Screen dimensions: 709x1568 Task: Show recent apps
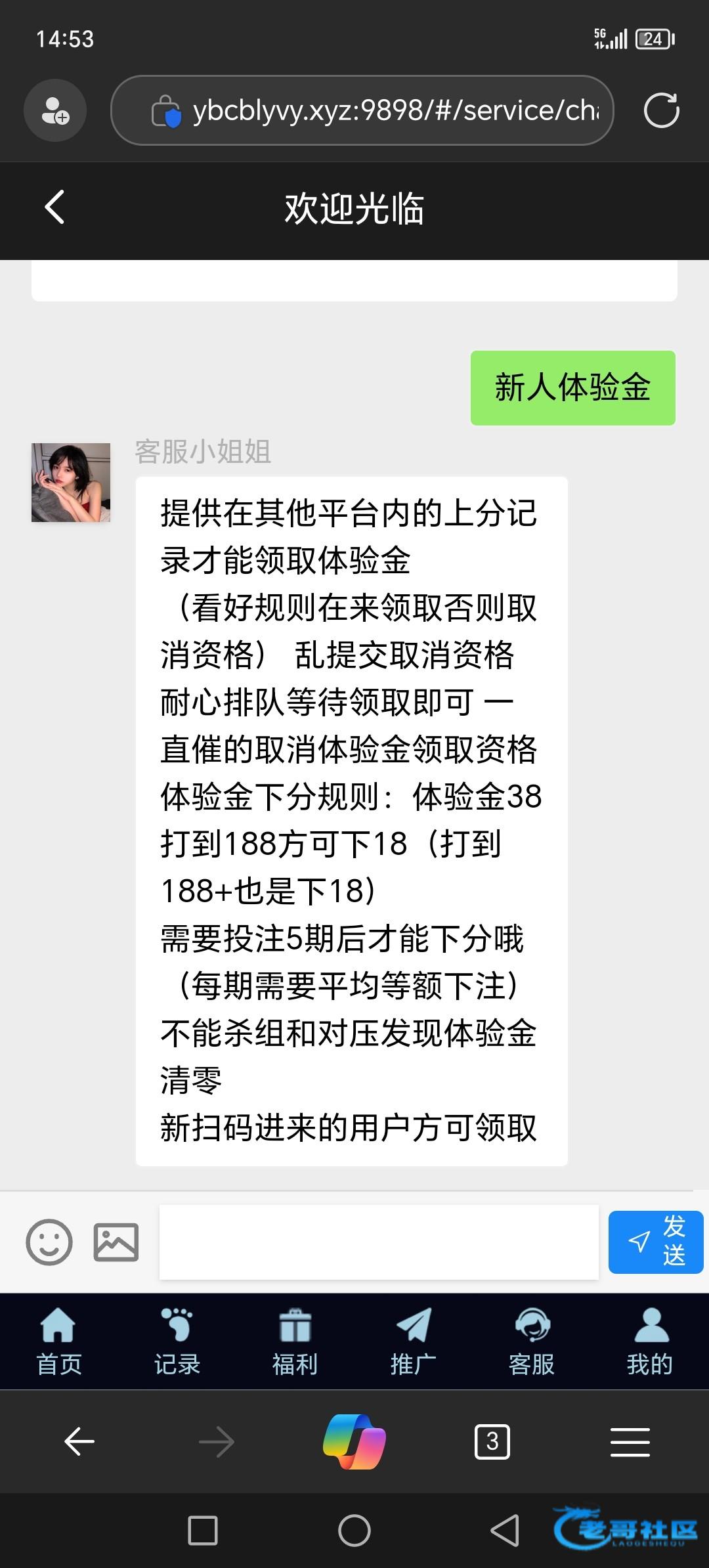click(203, 1531)
